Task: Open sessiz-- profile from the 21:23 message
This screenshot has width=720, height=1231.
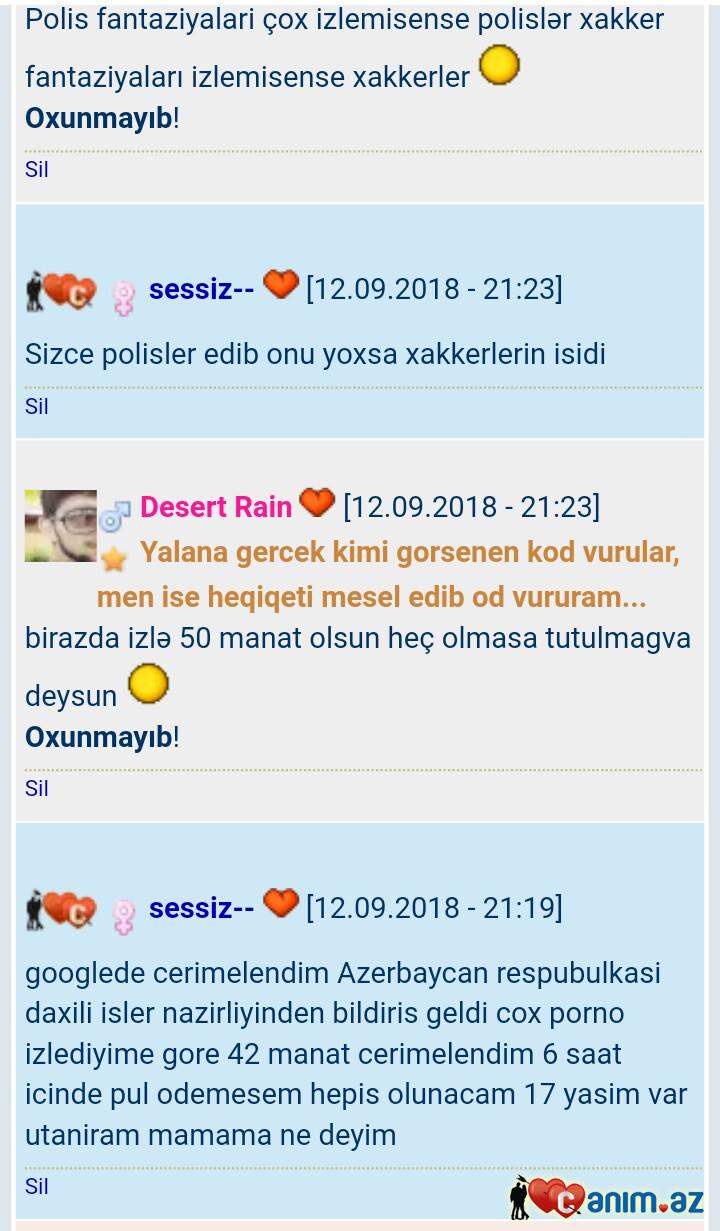Action: pos(201,289)
